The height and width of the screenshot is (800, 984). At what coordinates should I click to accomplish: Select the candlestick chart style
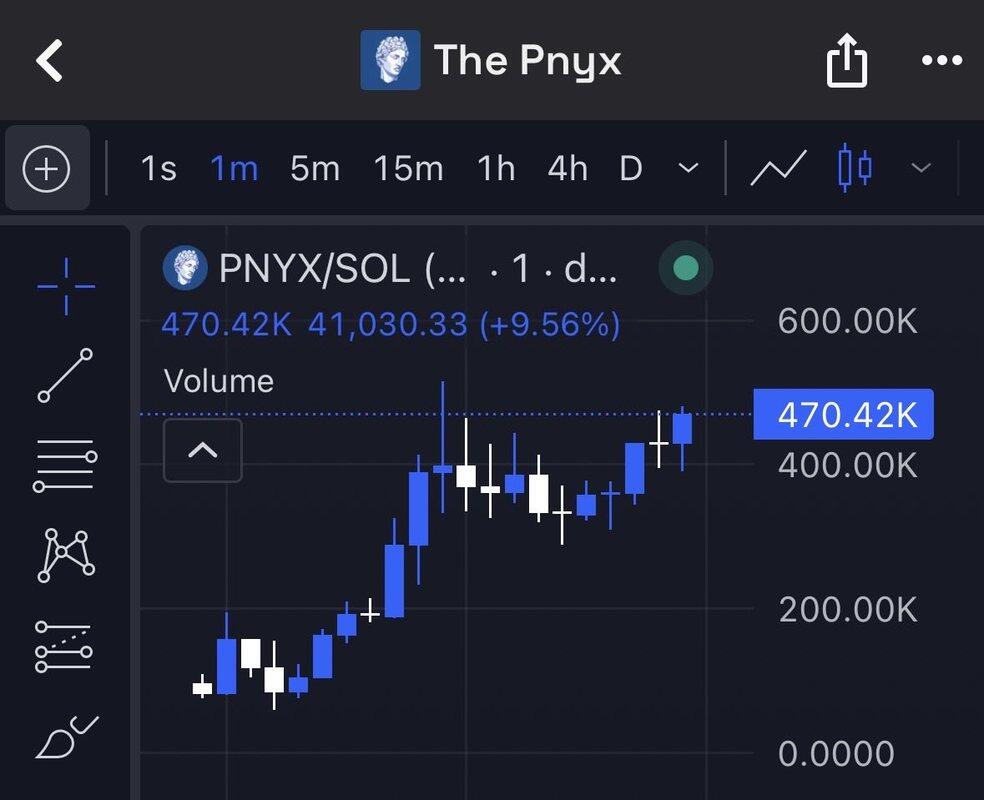click(x=854, y=168)
